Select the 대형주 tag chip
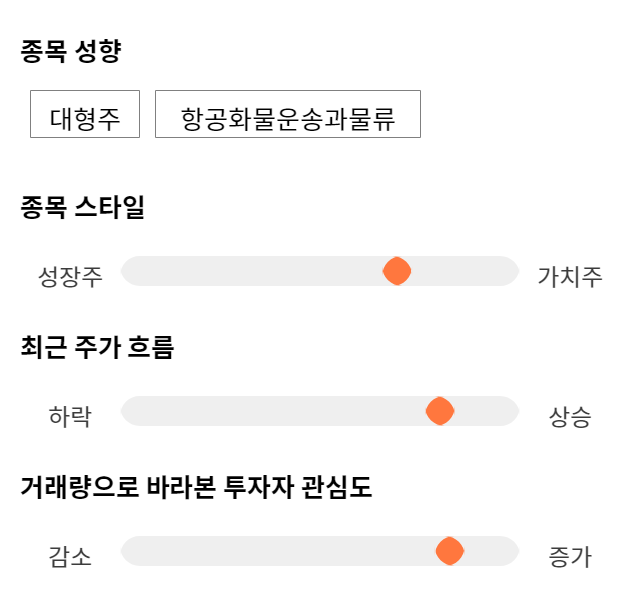The width and height of the screenshot is (640, 606). click(85, 114)
